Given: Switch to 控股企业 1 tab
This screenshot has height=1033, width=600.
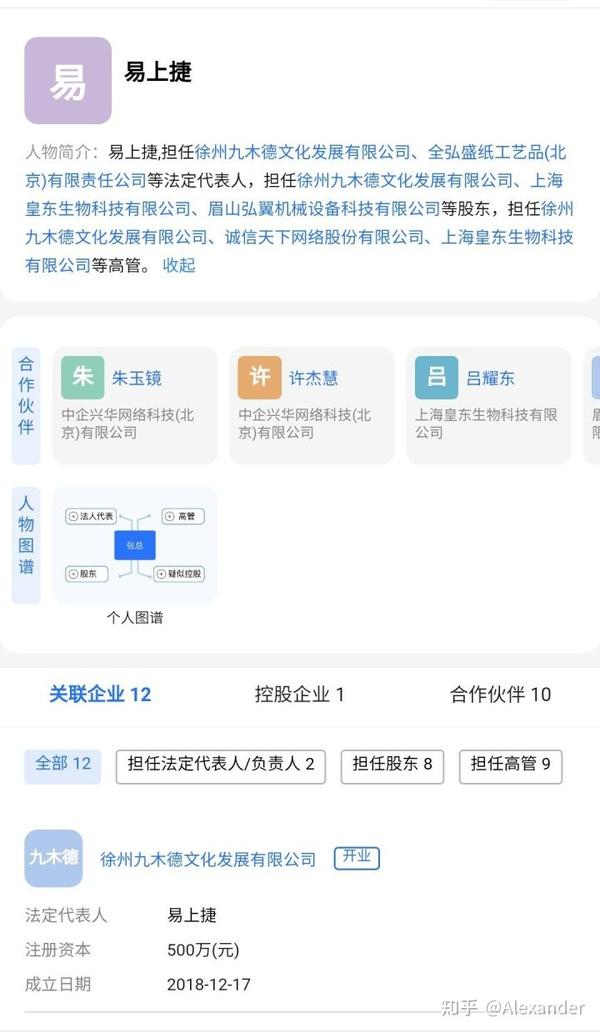Looking at the screenshot, I should click(x=299, y=694).
